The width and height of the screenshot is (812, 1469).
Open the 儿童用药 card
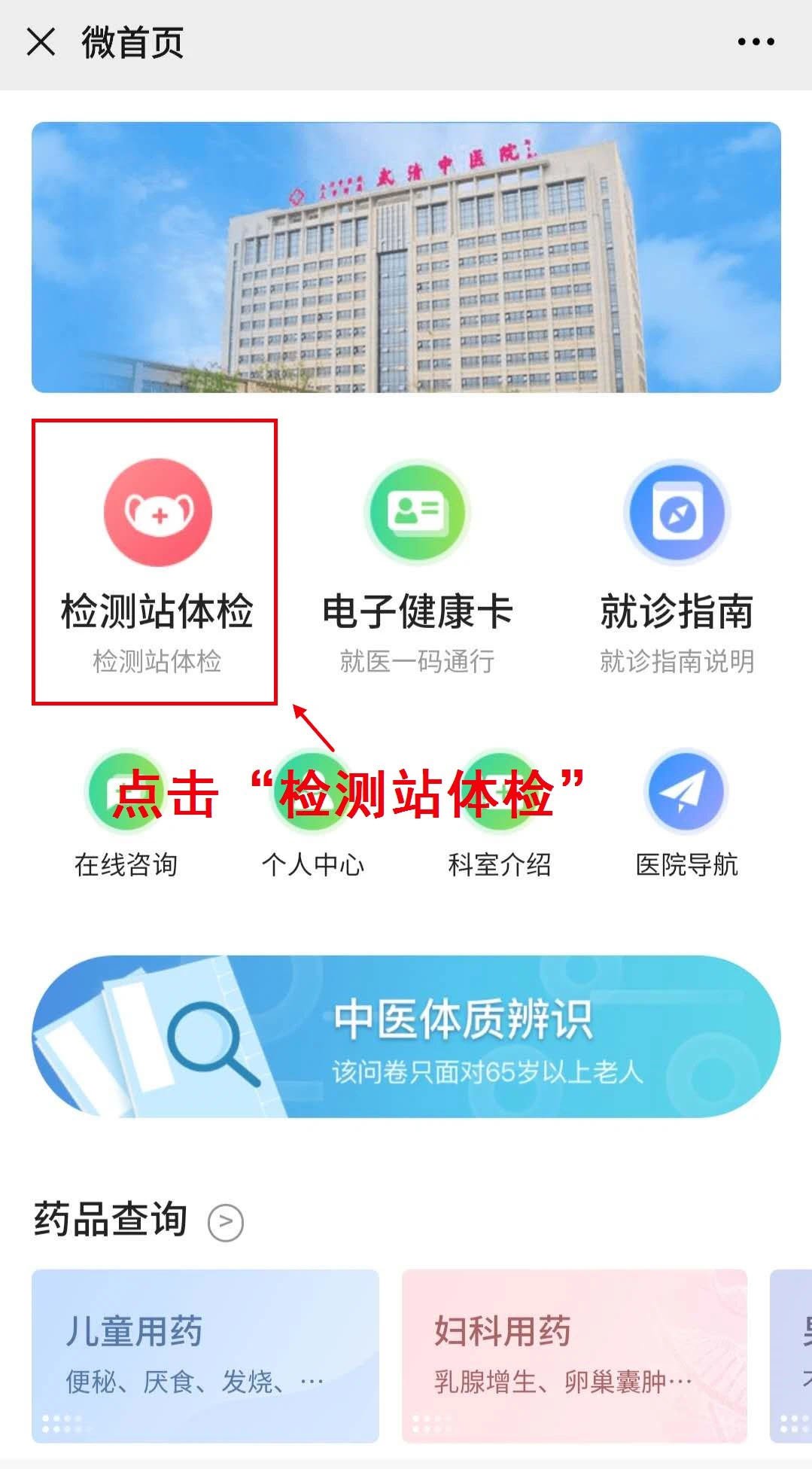(x=205, y=1355)
